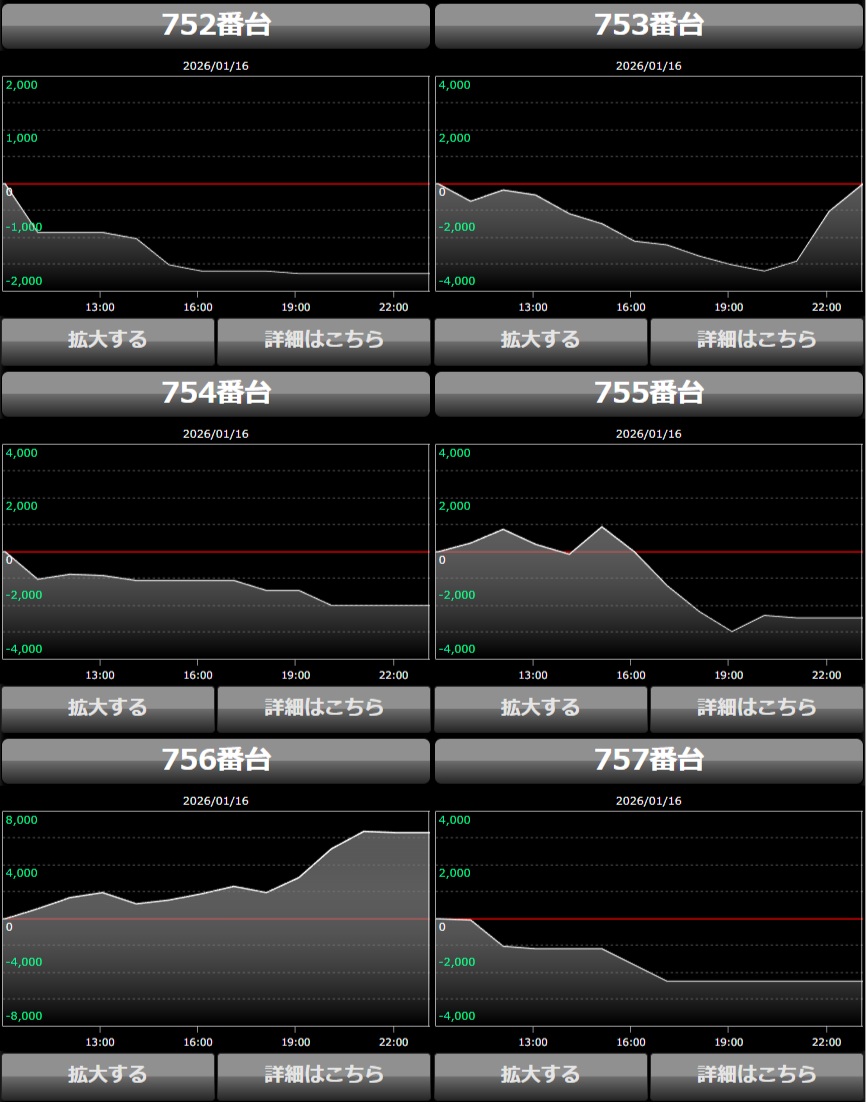The width and height of the screenshot is (866, 1102).
Task: View details of 757番台
Action: pos(757,1076)
